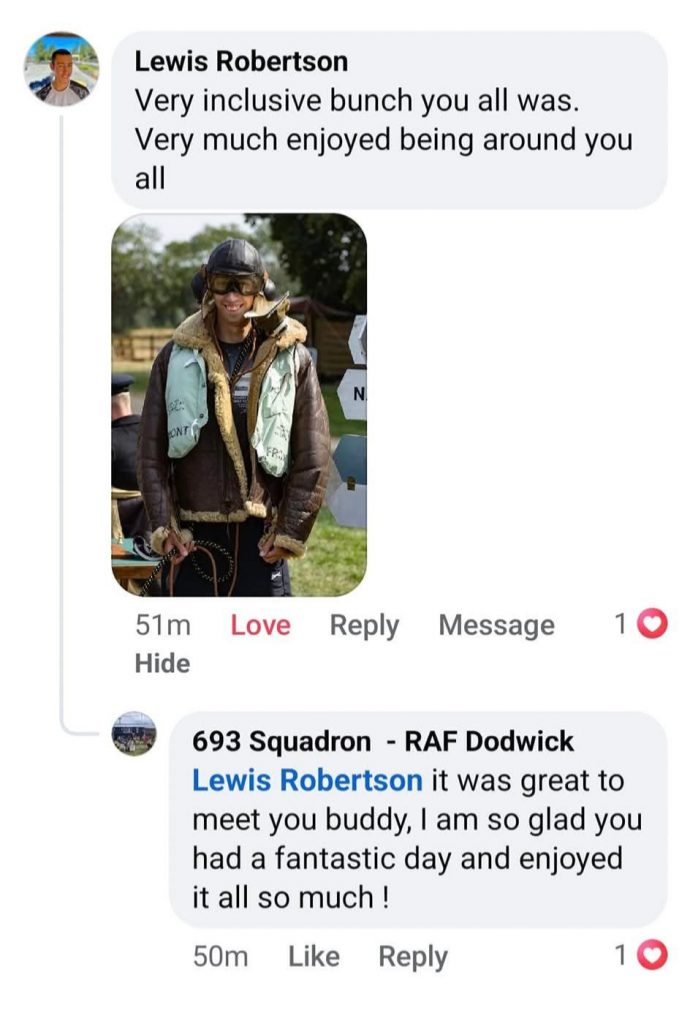
Task: Open 693 Squadron - RAF Dodwick avatar
Action: tap(134, 733)
